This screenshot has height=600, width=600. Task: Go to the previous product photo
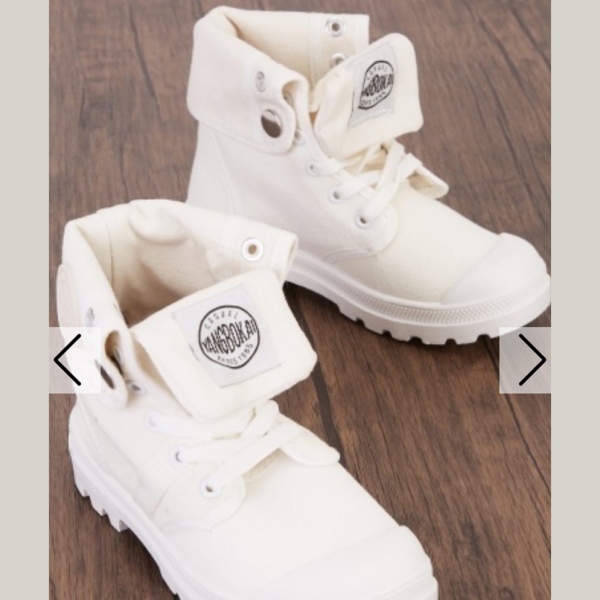pos(68,360)
